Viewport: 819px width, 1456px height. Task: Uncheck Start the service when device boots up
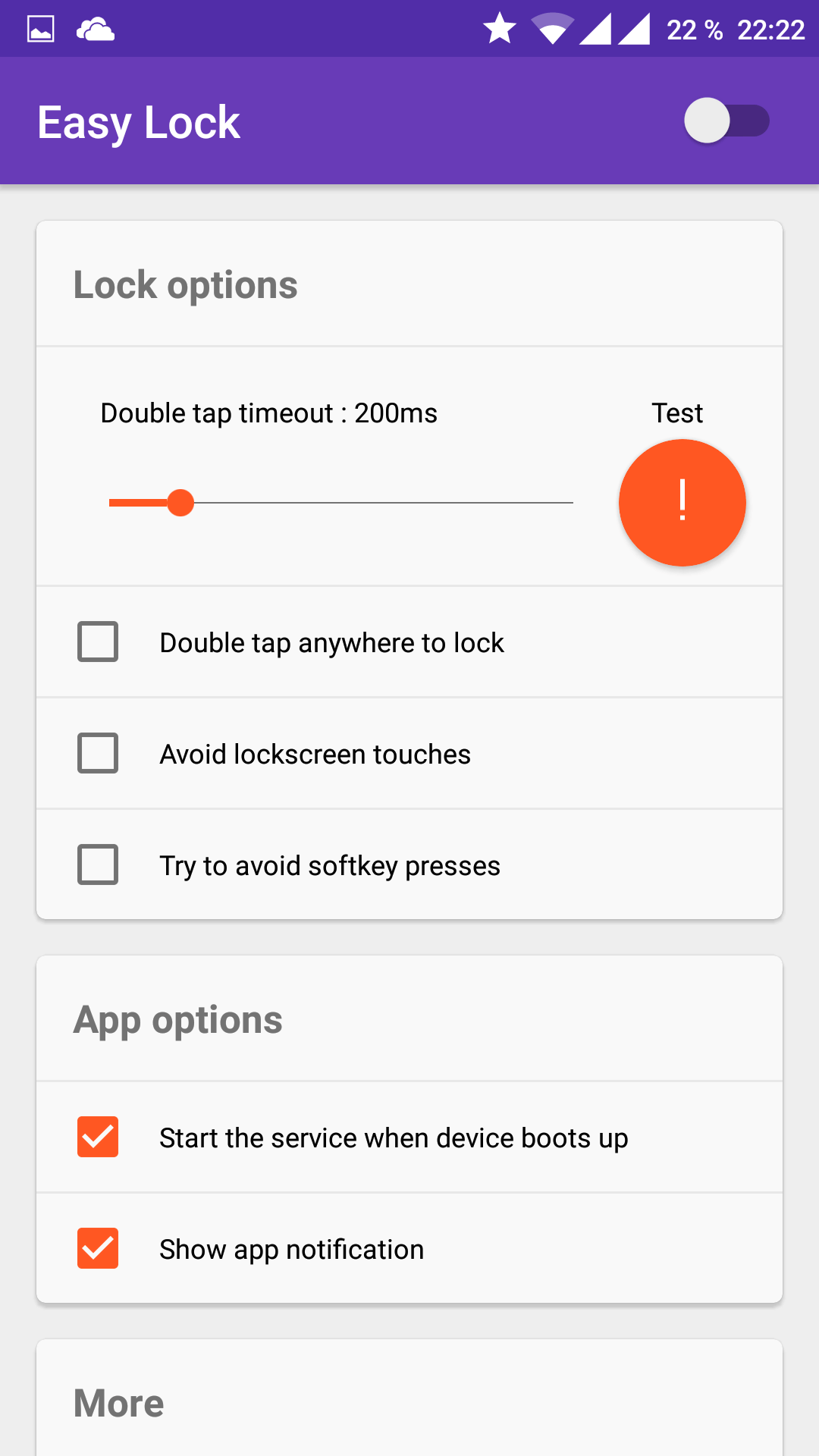98,1137
